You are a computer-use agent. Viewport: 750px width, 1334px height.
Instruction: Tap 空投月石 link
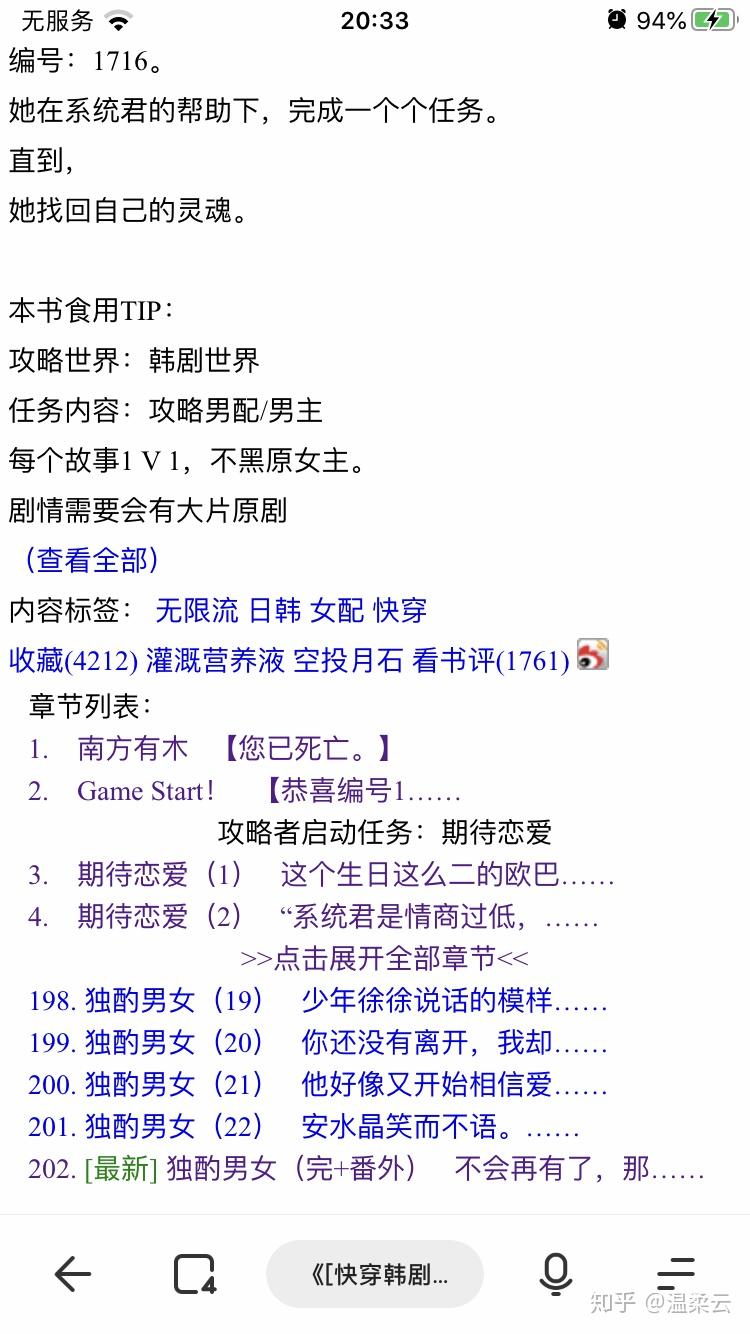click(348, 660)
